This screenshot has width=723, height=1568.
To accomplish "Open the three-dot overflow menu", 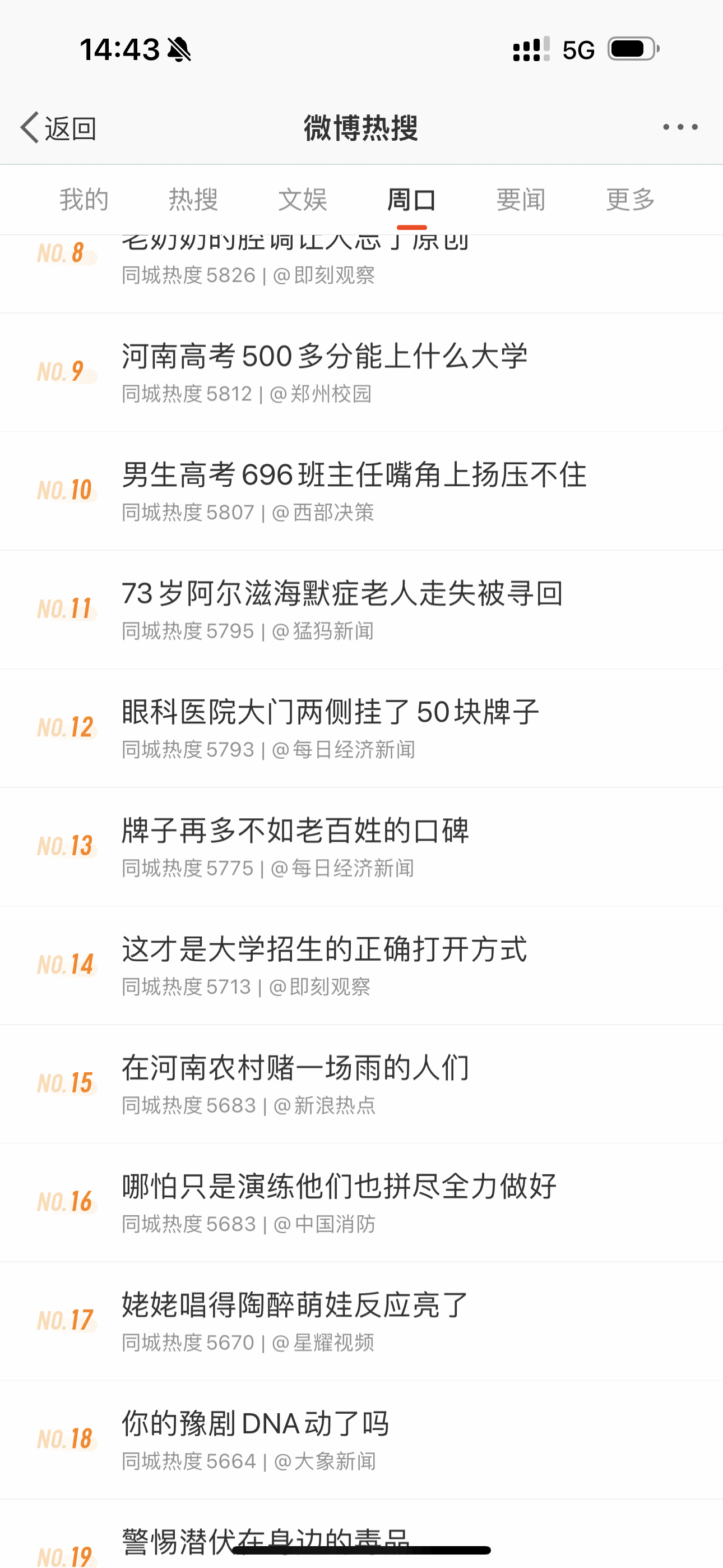I will pyautogui.click(x=680, y=127).
